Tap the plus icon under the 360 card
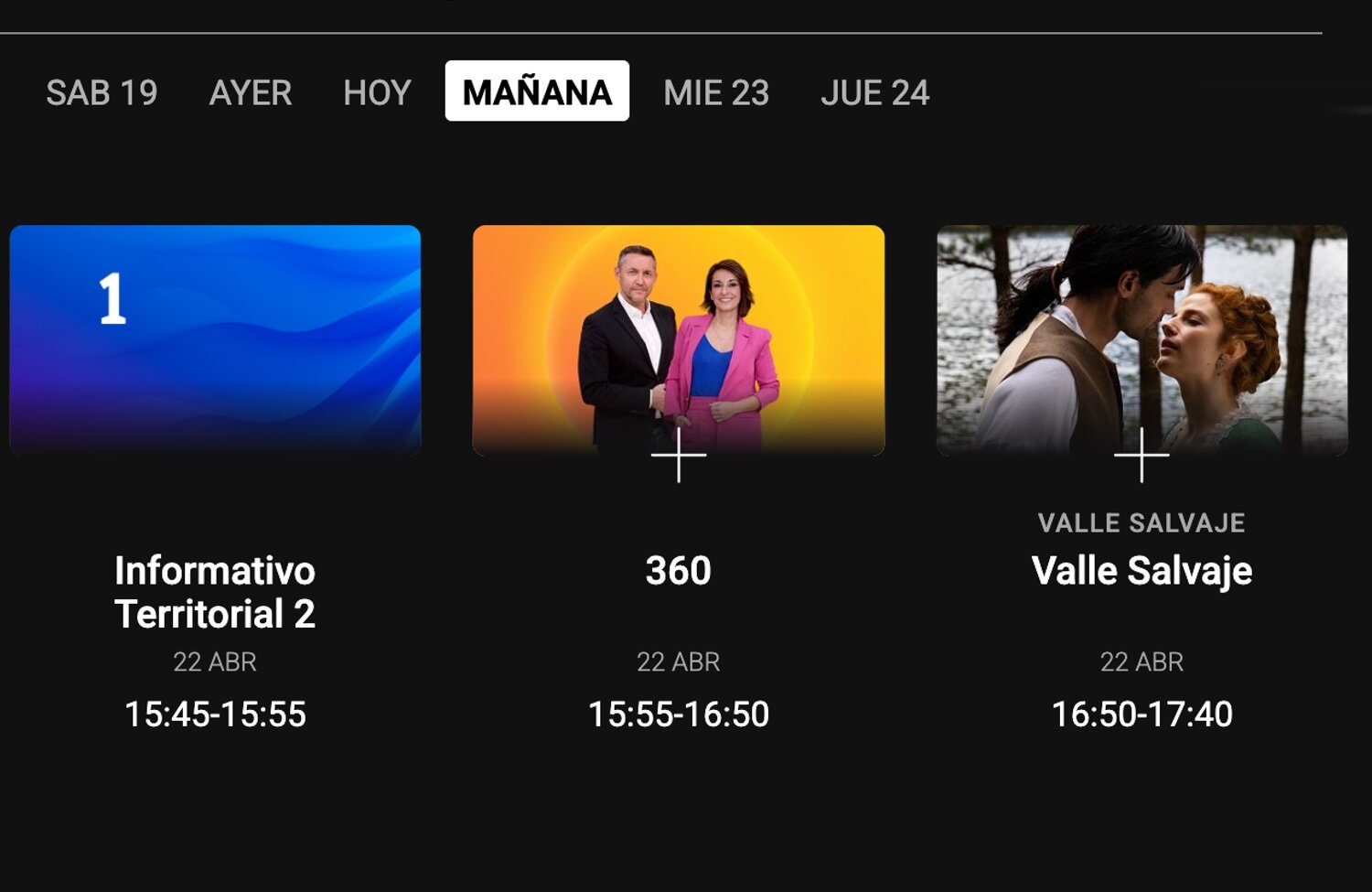This screenshot has height=892, width=1372. 679,455
